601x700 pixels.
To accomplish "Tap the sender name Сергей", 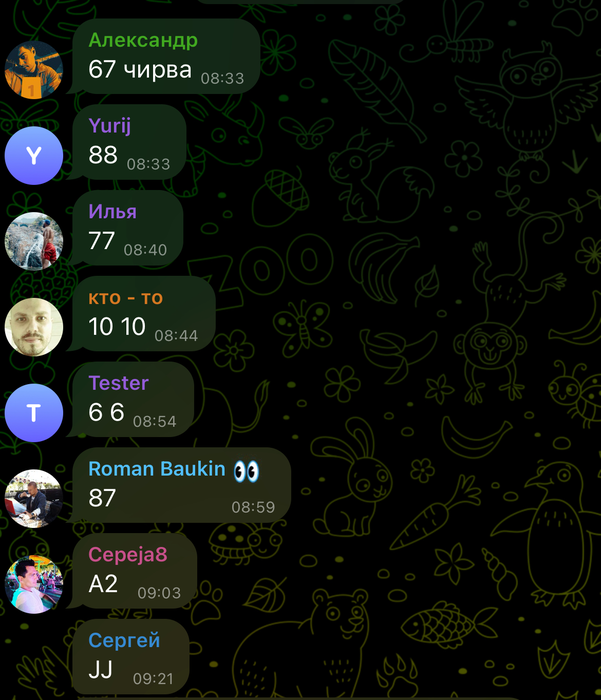I will pyautogui.click(x=124, y=640).
